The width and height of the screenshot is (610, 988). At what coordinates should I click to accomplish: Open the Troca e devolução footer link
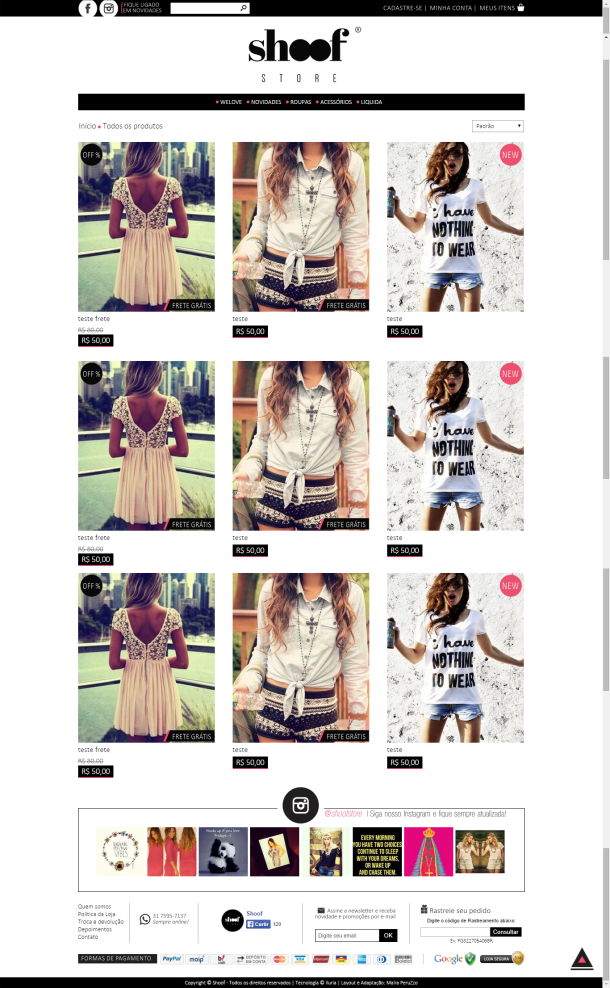pyautogui.click(x=101, y=922)
